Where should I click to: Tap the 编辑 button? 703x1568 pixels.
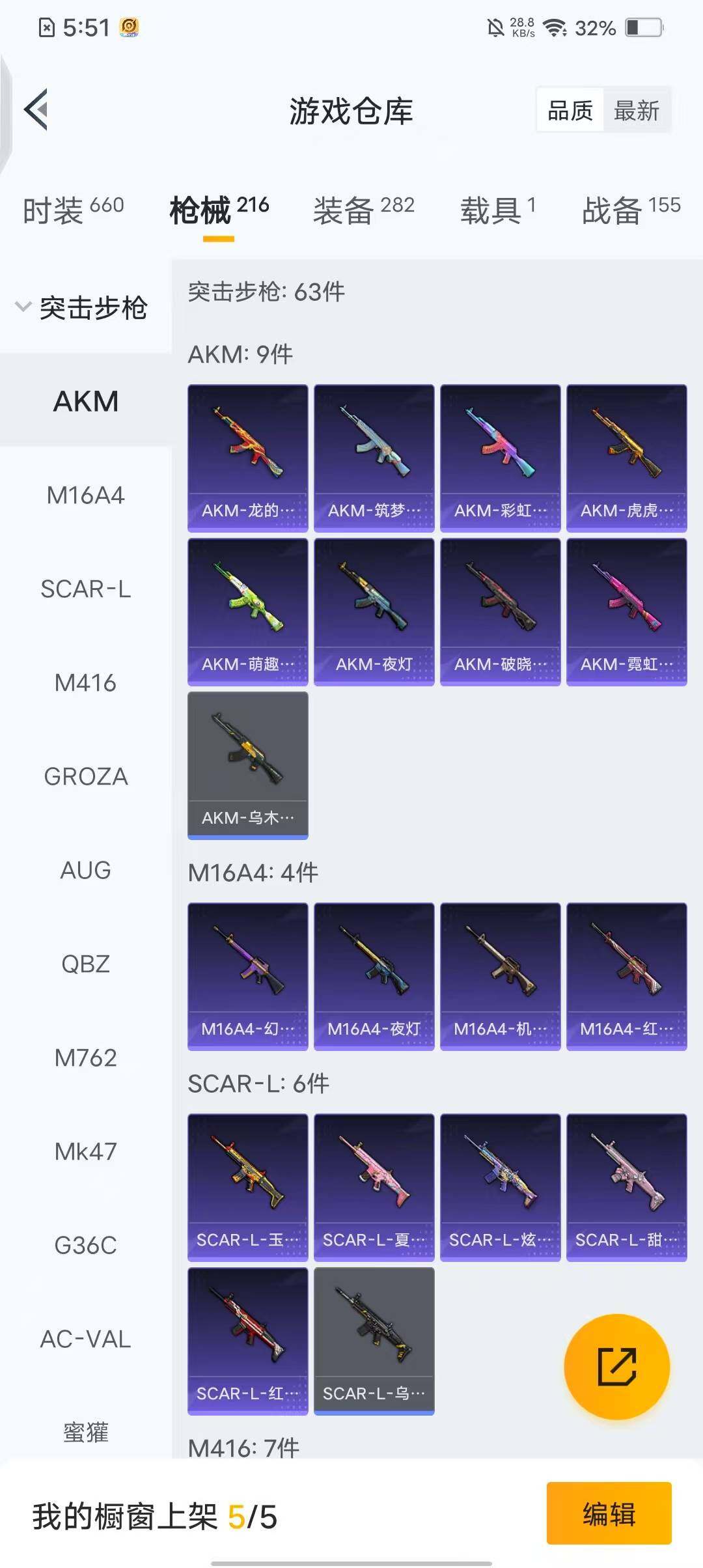coord(609,1513)
